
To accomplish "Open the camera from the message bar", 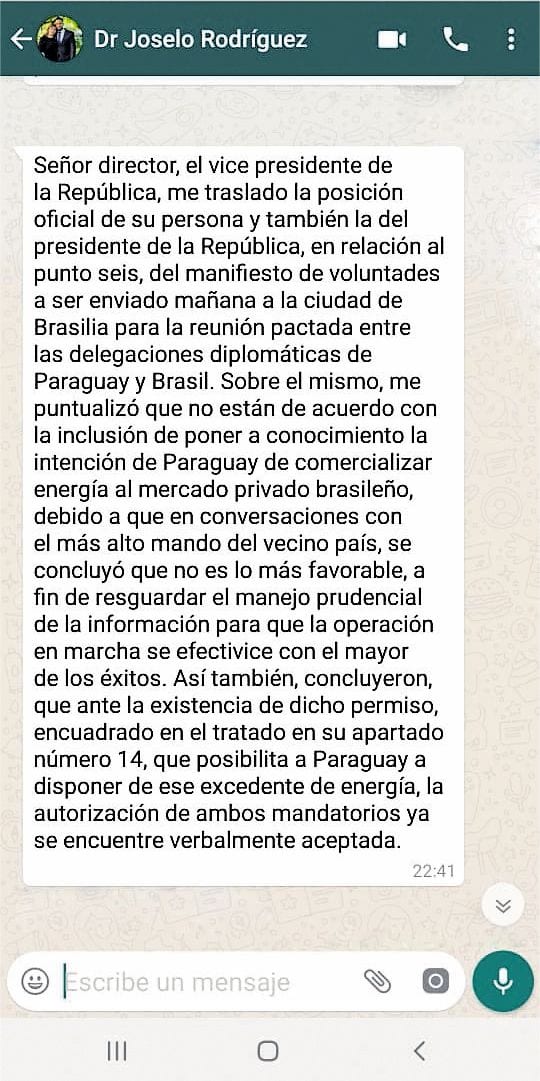I will click(435, 981).
